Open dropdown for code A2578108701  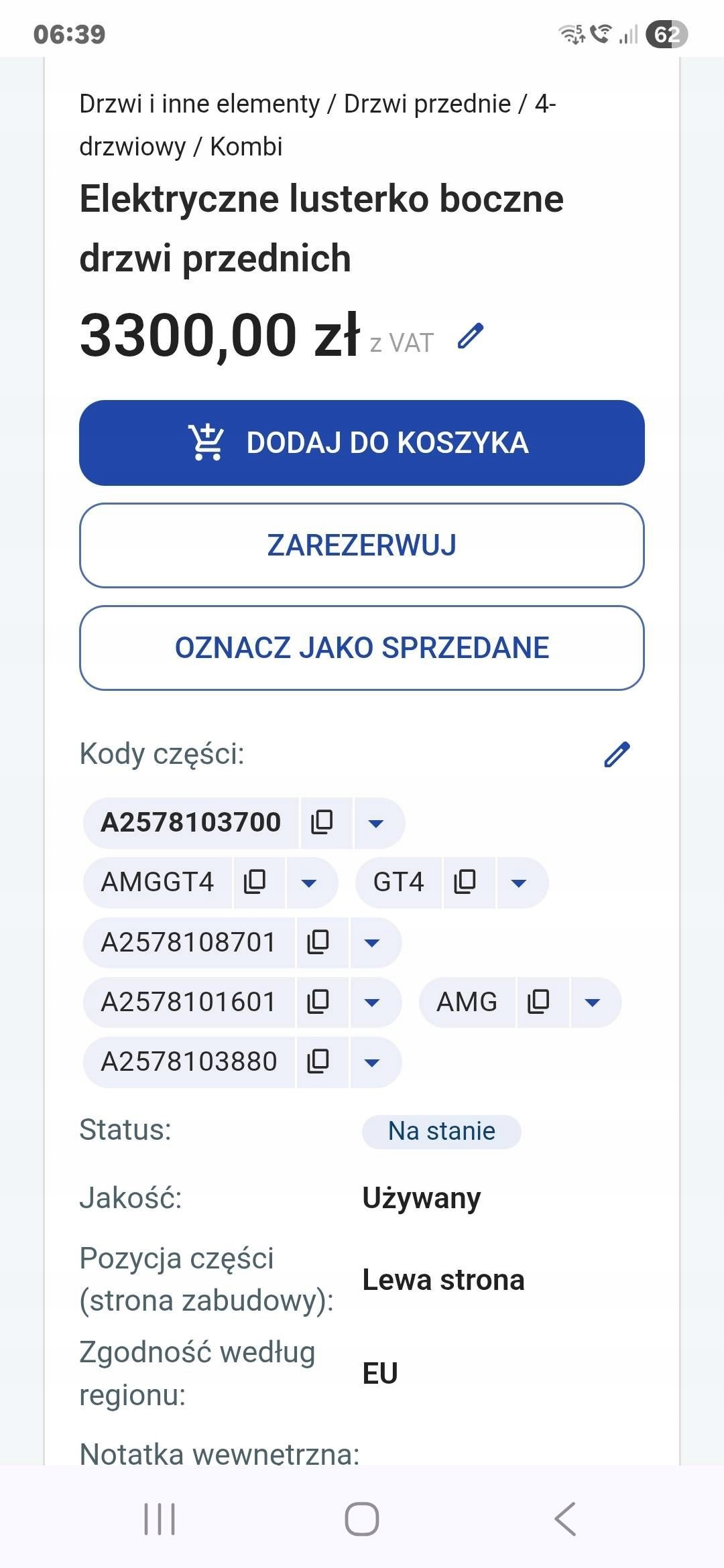[x=372, y=943]
